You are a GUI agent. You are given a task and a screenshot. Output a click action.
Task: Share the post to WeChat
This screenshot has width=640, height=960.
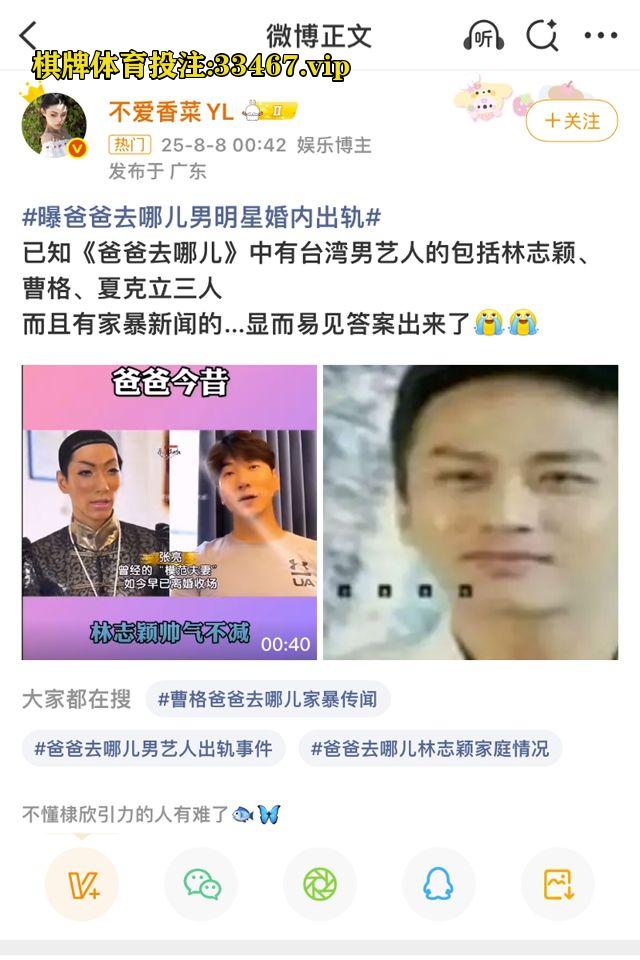(201, 884)
